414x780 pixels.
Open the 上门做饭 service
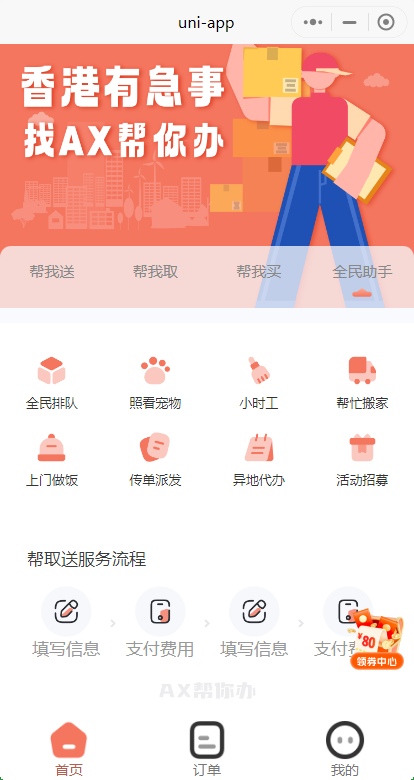tap(52, 460)
